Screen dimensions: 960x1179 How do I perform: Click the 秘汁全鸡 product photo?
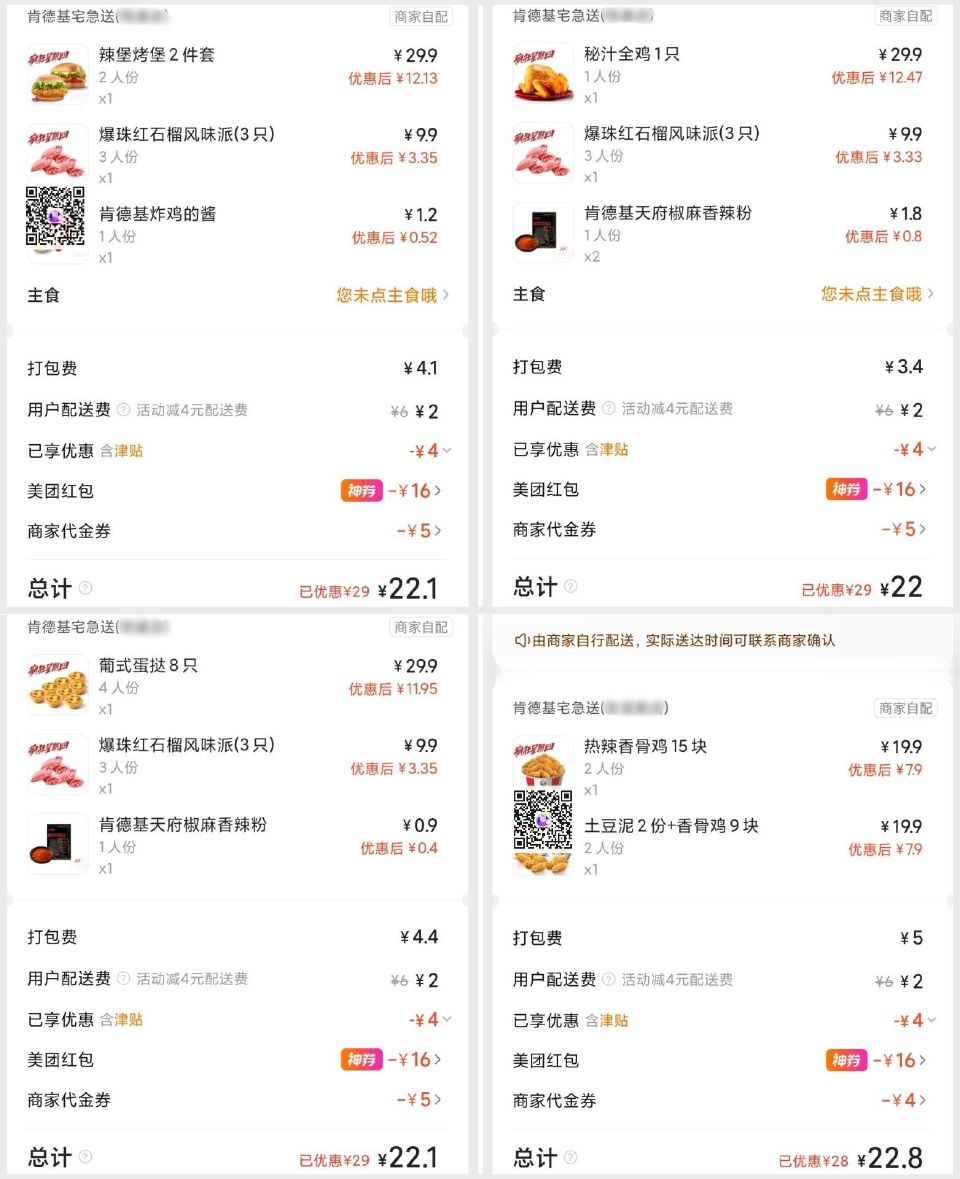[542, 74]
